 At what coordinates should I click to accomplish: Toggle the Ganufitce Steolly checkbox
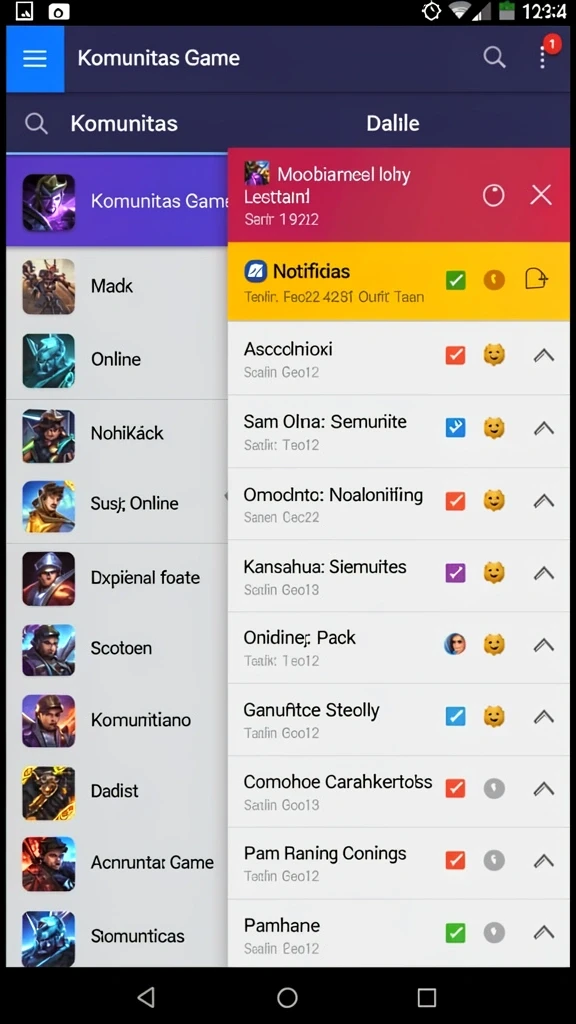click(455, 716)
